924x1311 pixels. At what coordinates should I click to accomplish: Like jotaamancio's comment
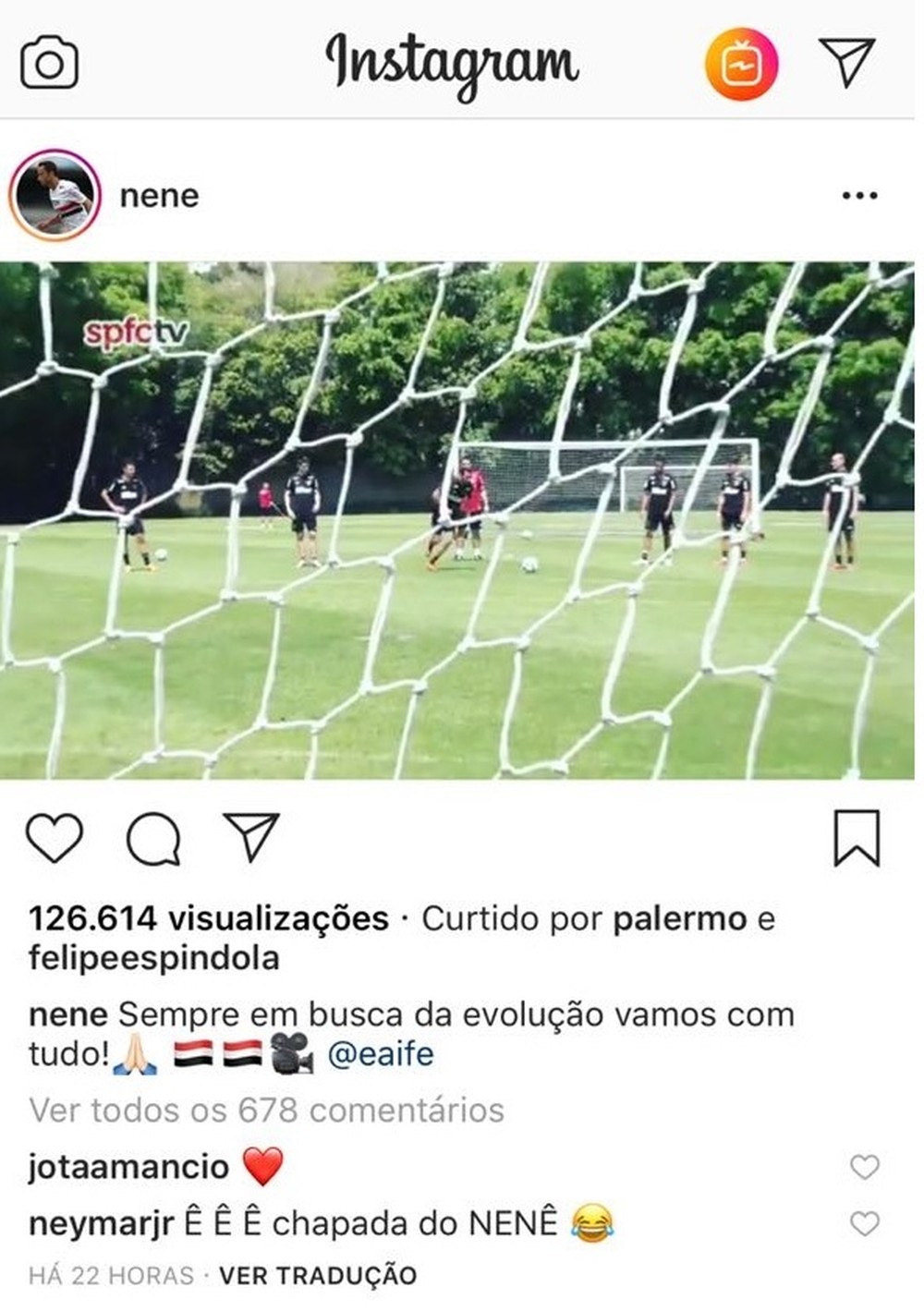point(864,1167)
